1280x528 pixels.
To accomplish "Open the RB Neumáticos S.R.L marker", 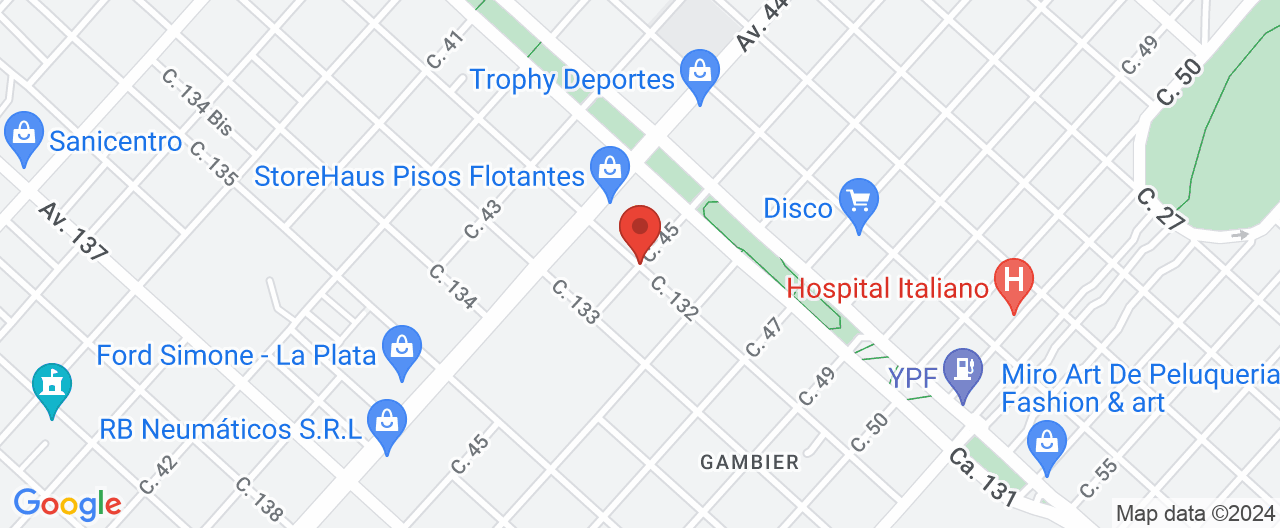I will pos(386,423).
